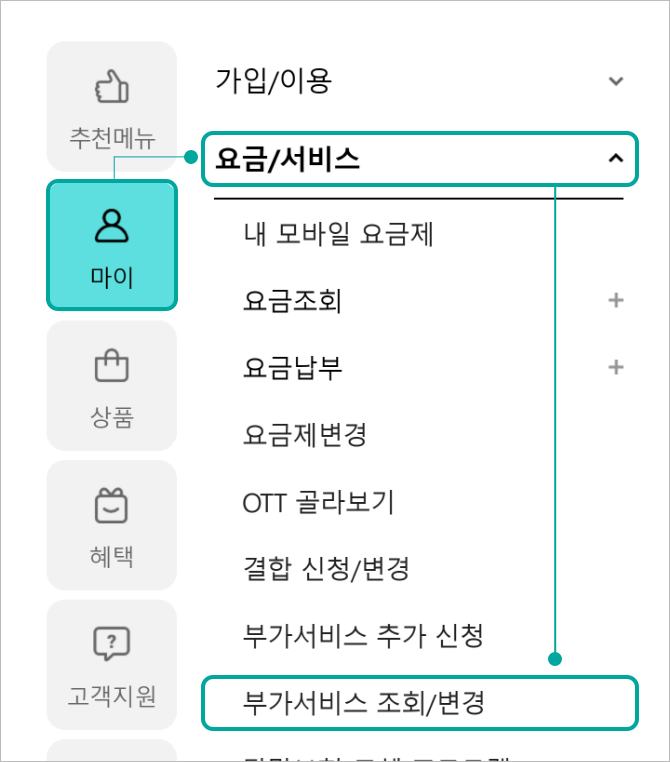
Task: Expand the 요금납부 submenu
Action: click(x=615, y=367)
